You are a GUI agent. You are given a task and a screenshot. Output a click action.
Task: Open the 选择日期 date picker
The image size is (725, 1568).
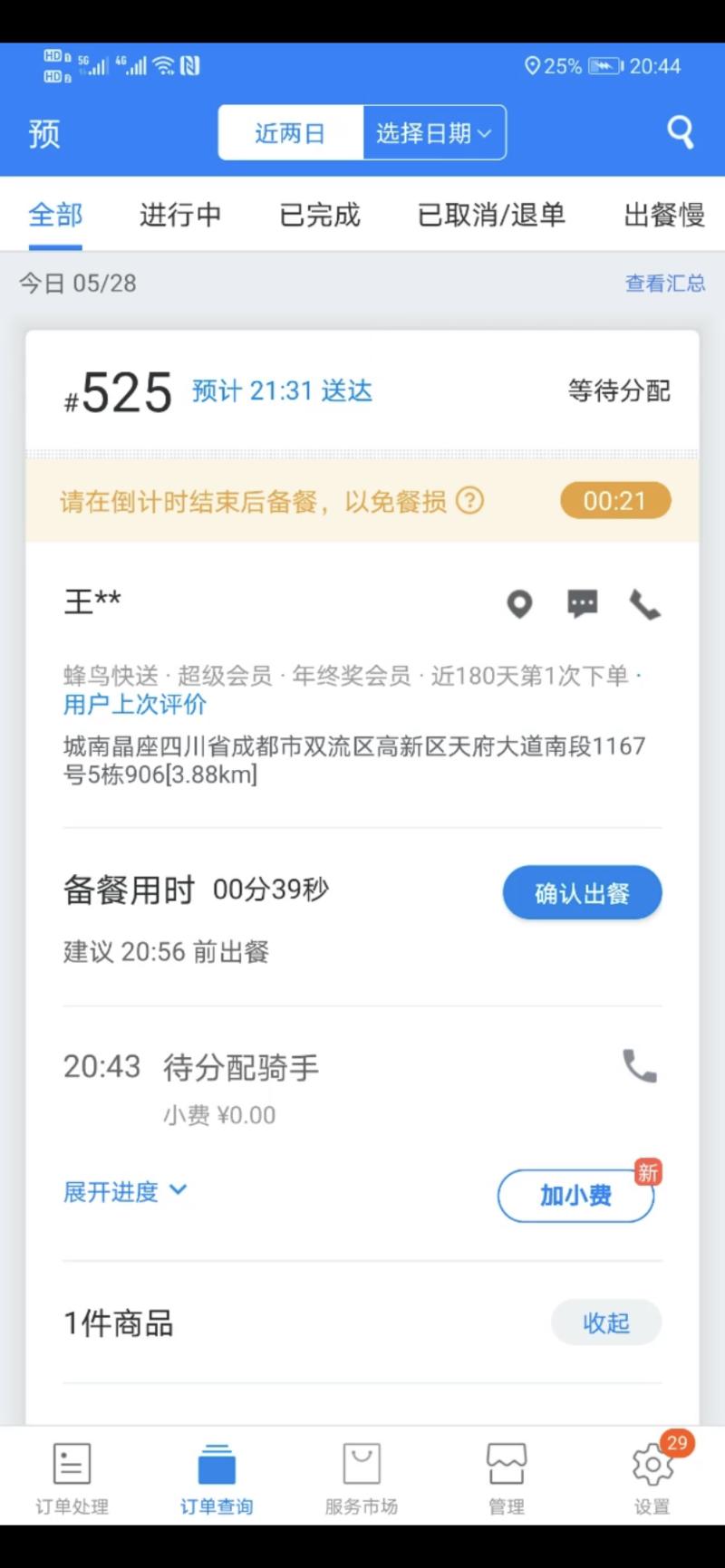tap(433, 132)
